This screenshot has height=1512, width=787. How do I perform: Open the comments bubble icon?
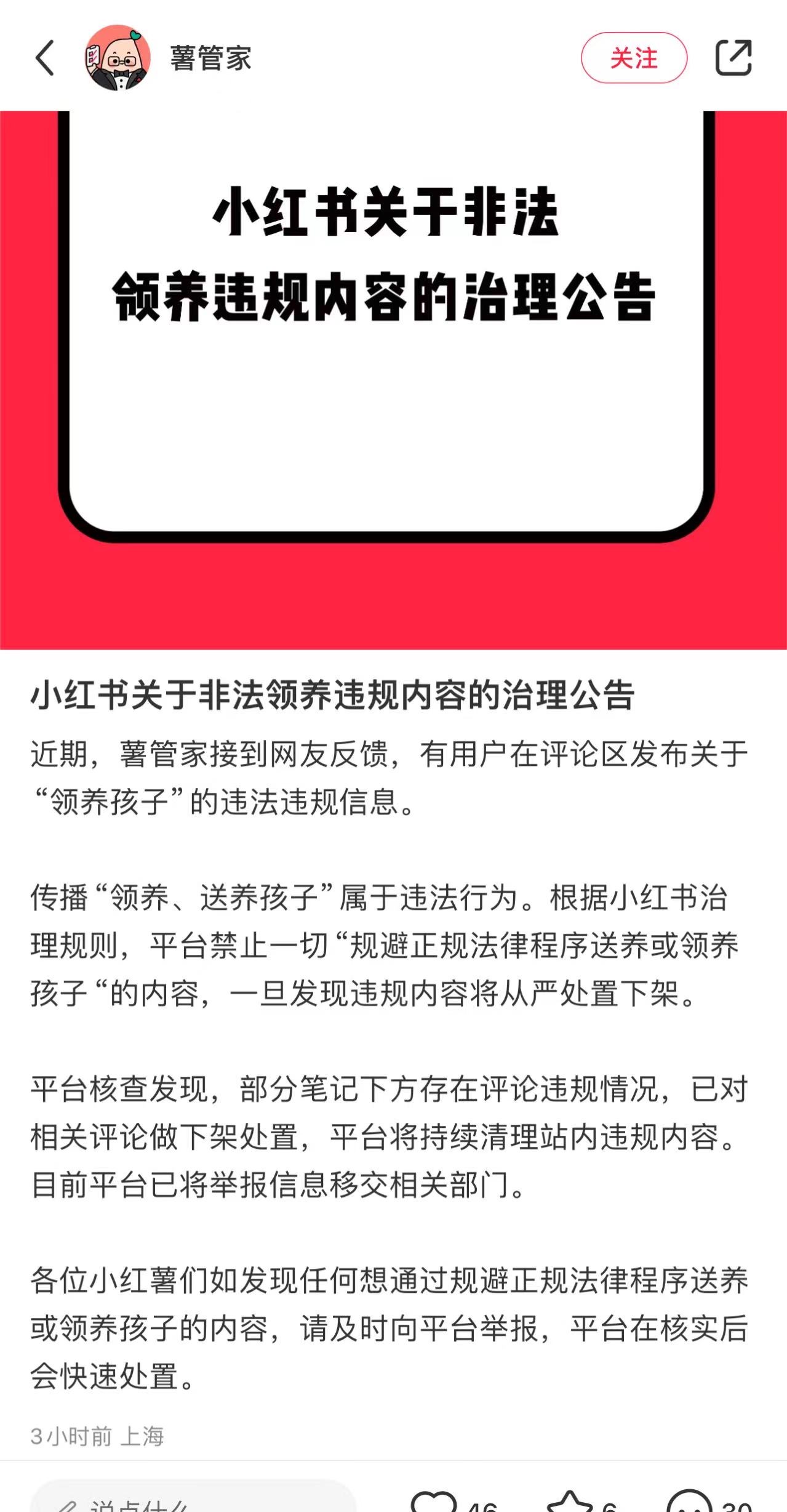689,1501
